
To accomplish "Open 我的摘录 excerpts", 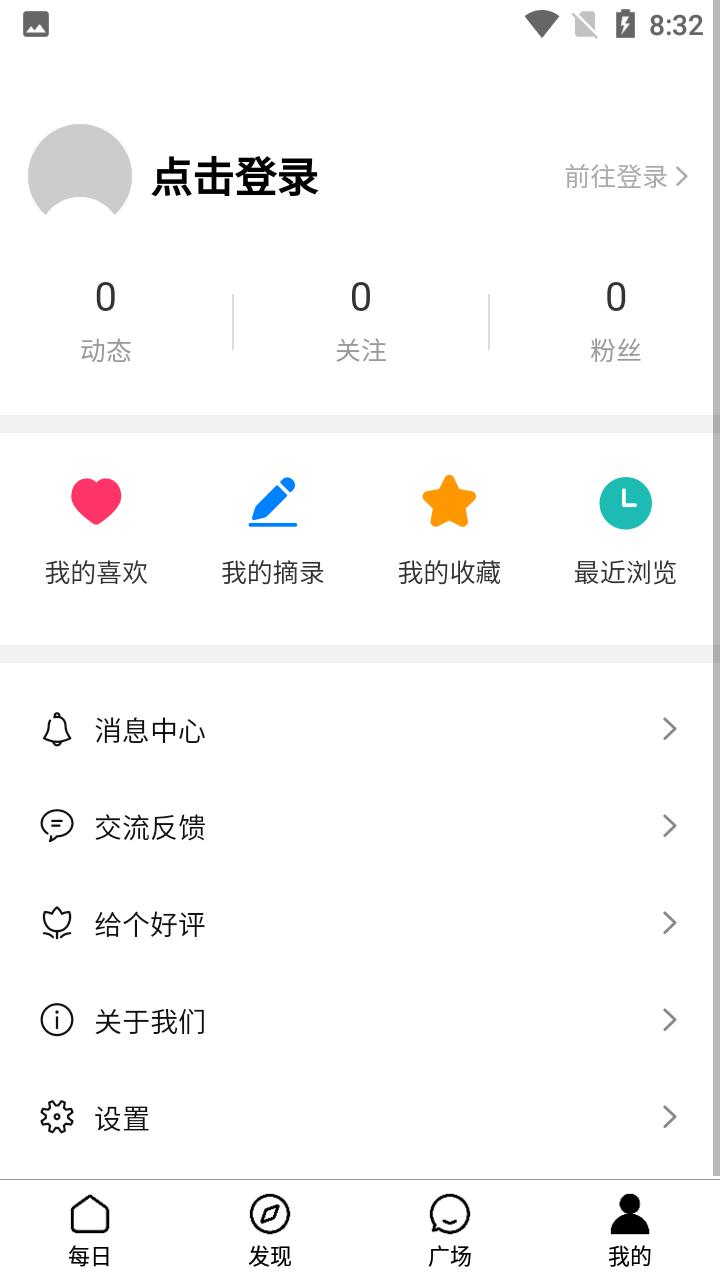I will [x=273, y=530].
